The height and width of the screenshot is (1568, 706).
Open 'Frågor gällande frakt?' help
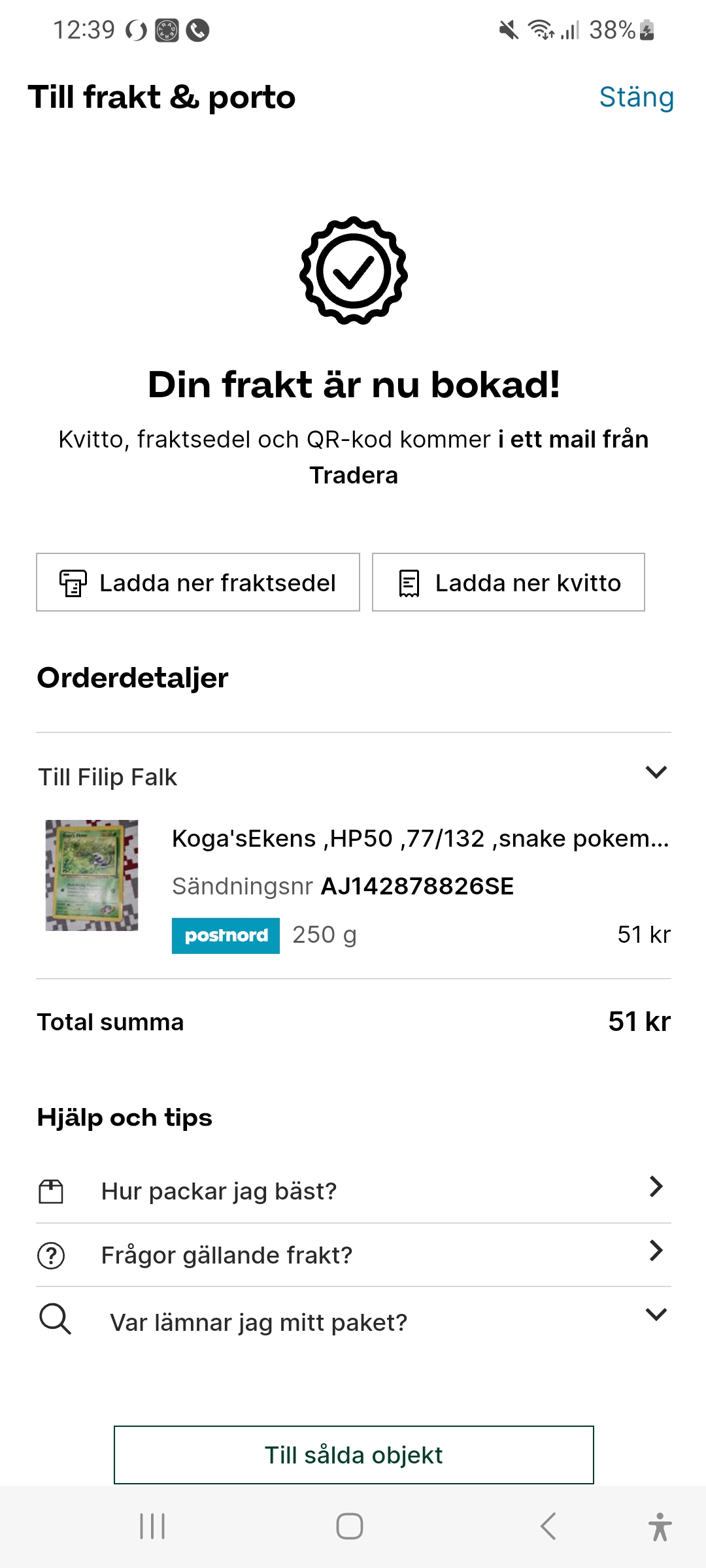[x=353, y=1255]
